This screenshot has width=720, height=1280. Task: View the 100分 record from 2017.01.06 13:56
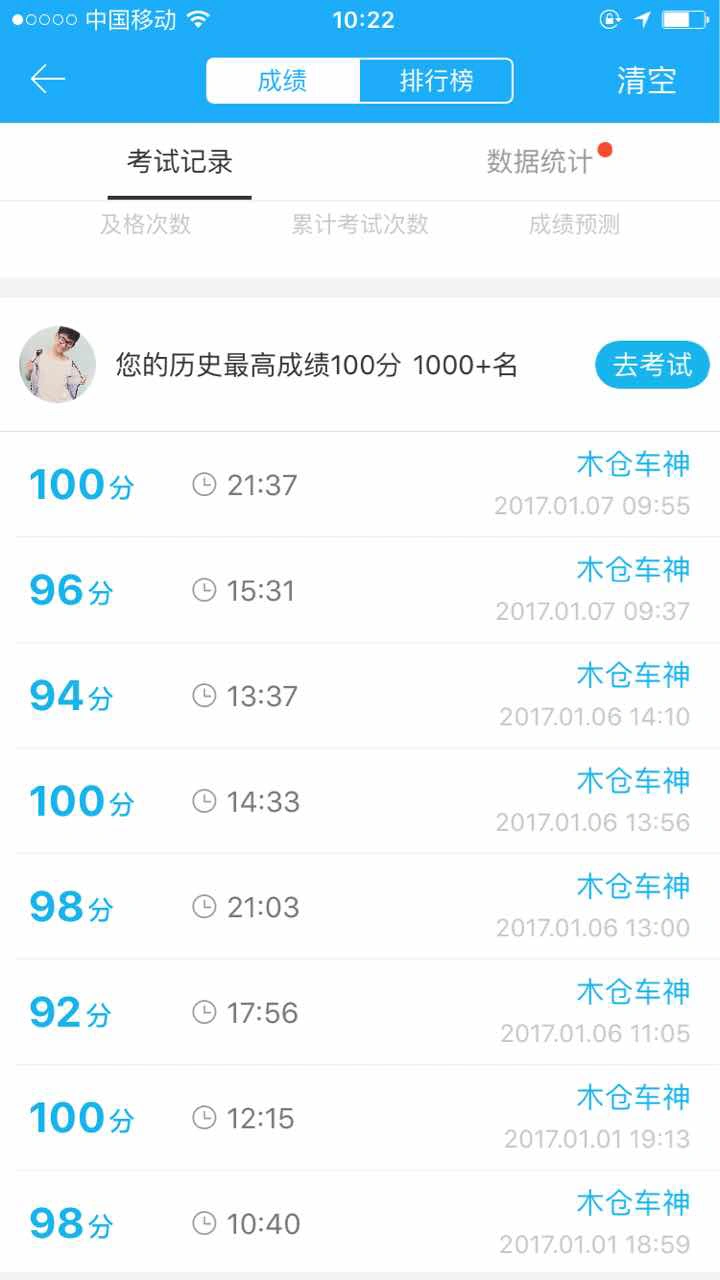click(x=360, y=801)
